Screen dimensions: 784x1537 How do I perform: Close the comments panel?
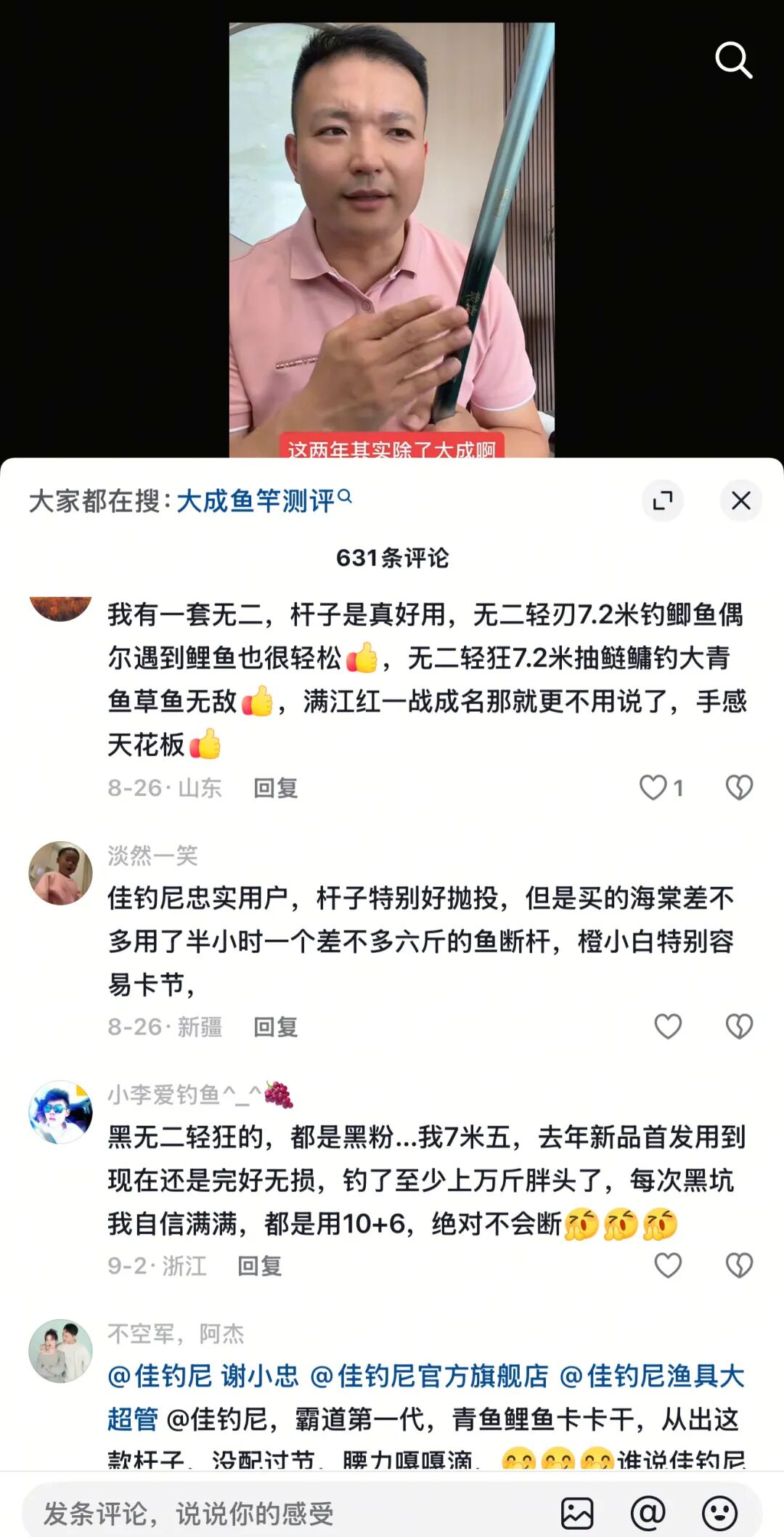tap(740, 500)
